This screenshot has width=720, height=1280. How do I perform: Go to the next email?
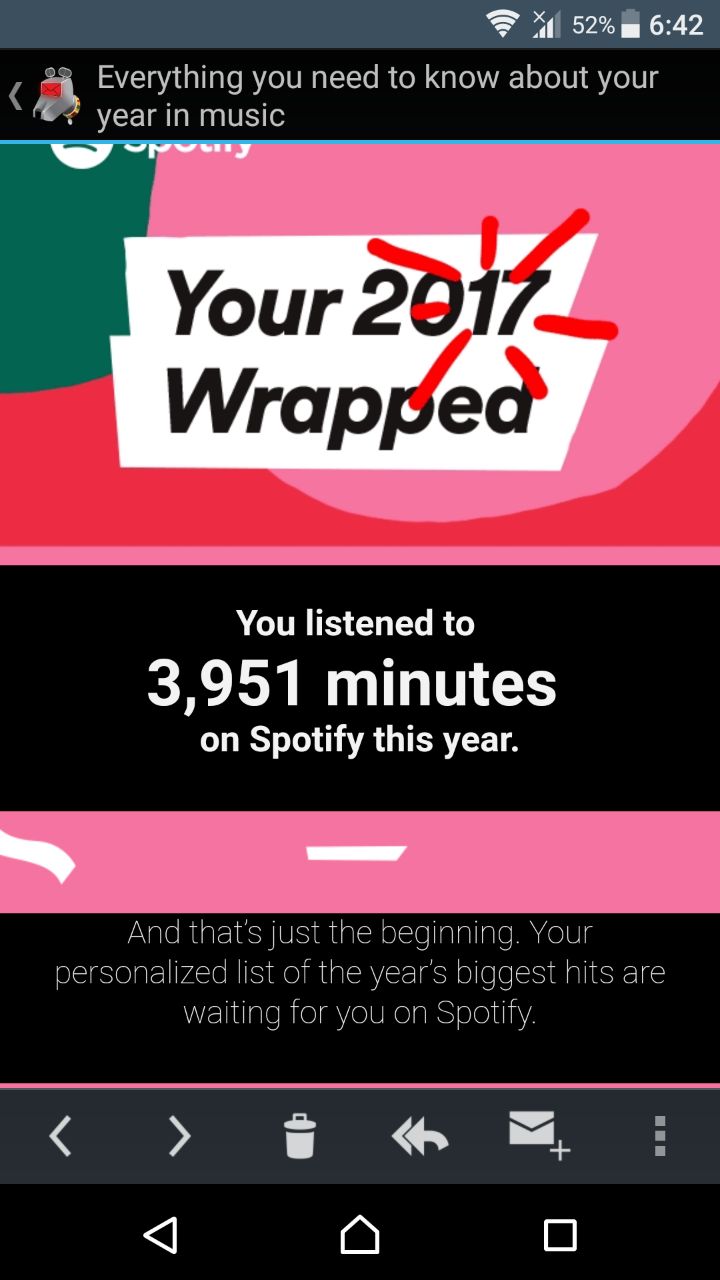(x=180, y=1136)
